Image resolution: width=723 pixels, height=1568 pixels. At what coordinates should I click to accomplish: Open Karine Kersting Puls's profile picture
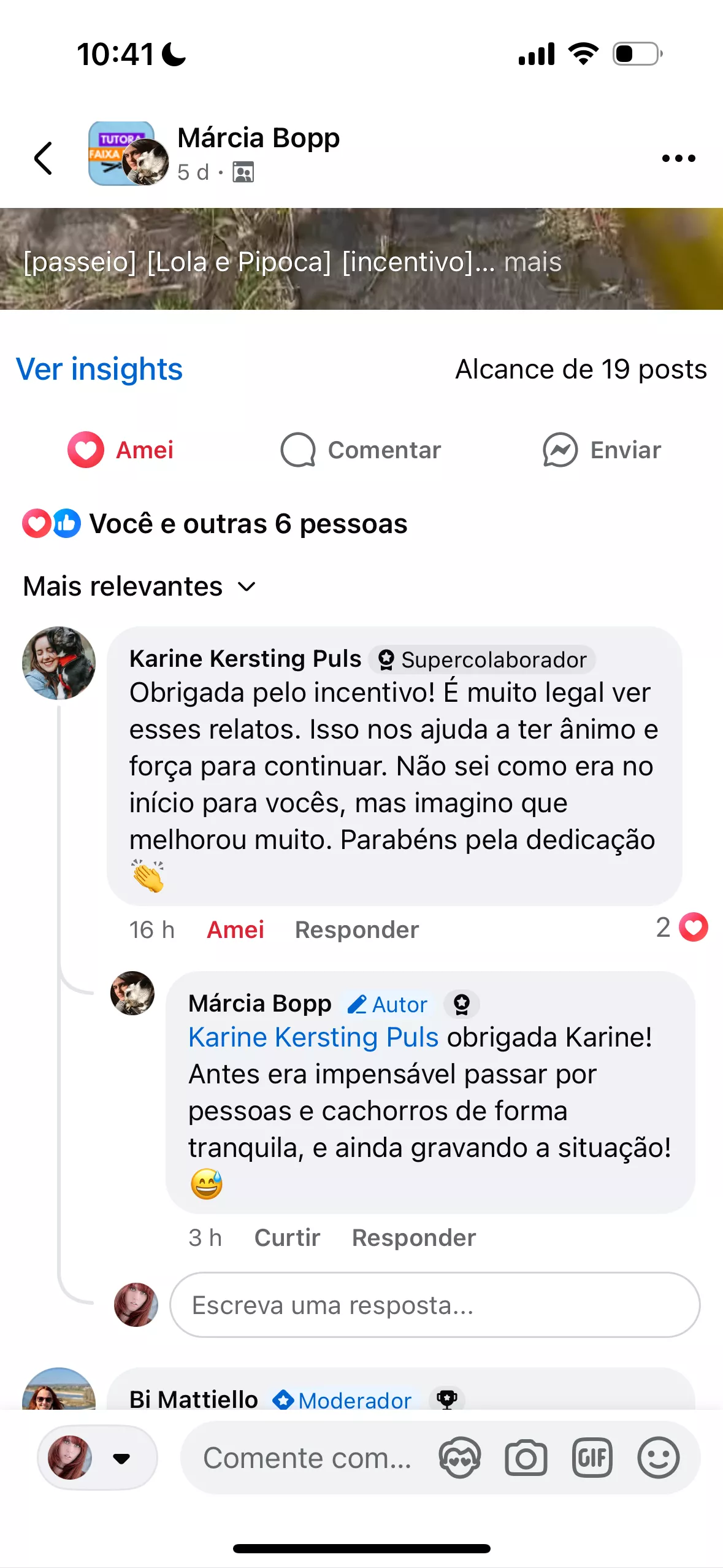[x=59, y=663]
